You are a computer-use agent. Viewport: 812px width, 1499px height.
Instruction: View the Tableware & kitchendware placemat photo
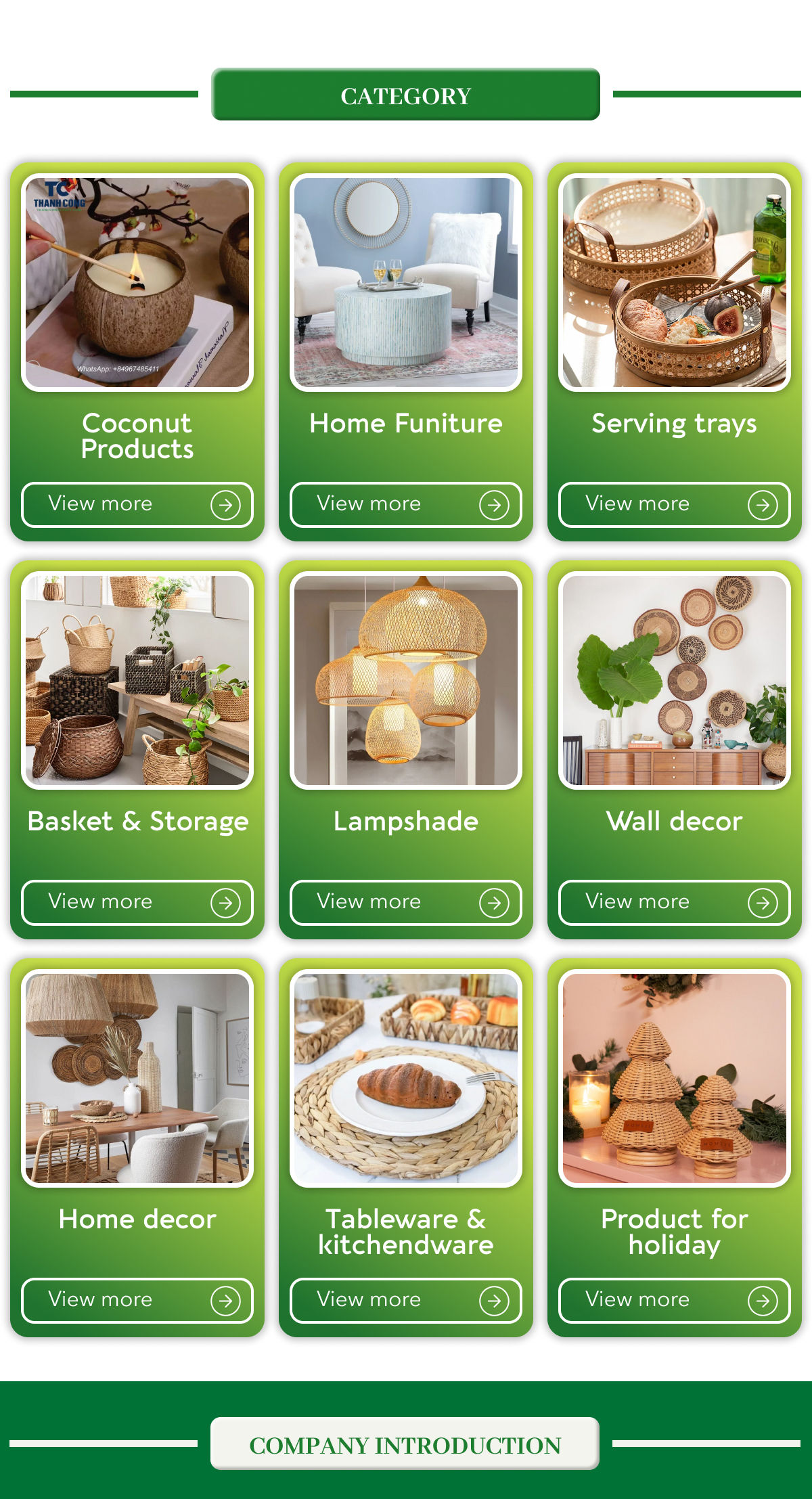pos(406,1079)
